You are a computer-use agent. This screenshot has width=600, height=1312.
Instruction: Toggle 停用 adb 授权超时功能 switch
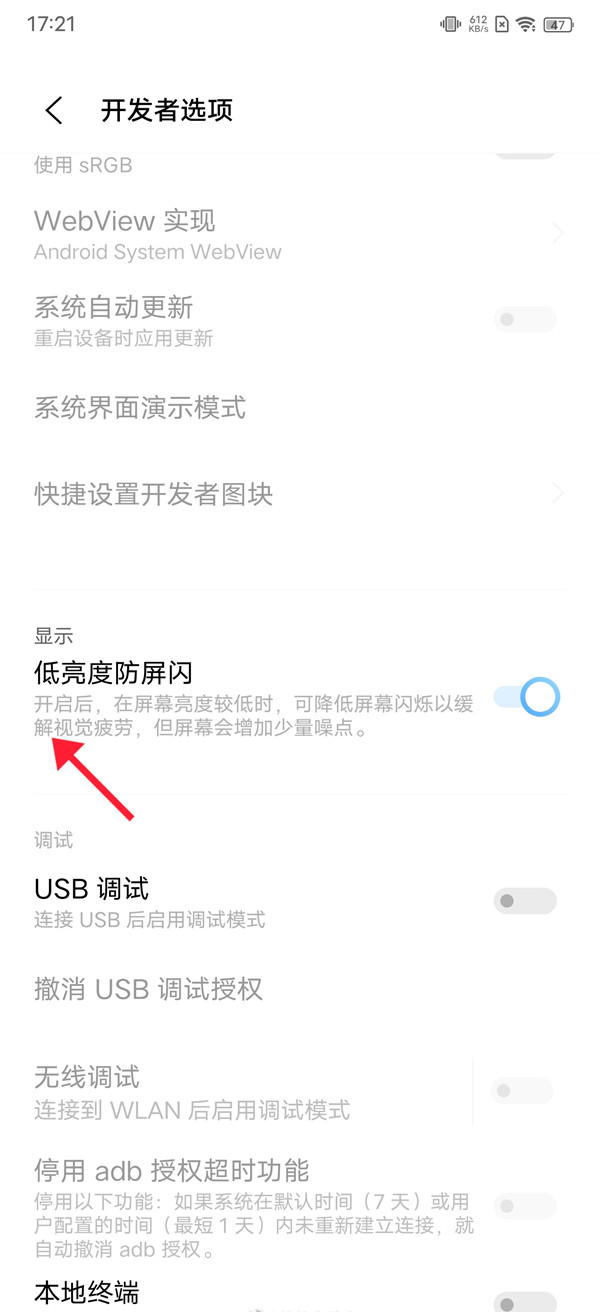pos(524,1207)
